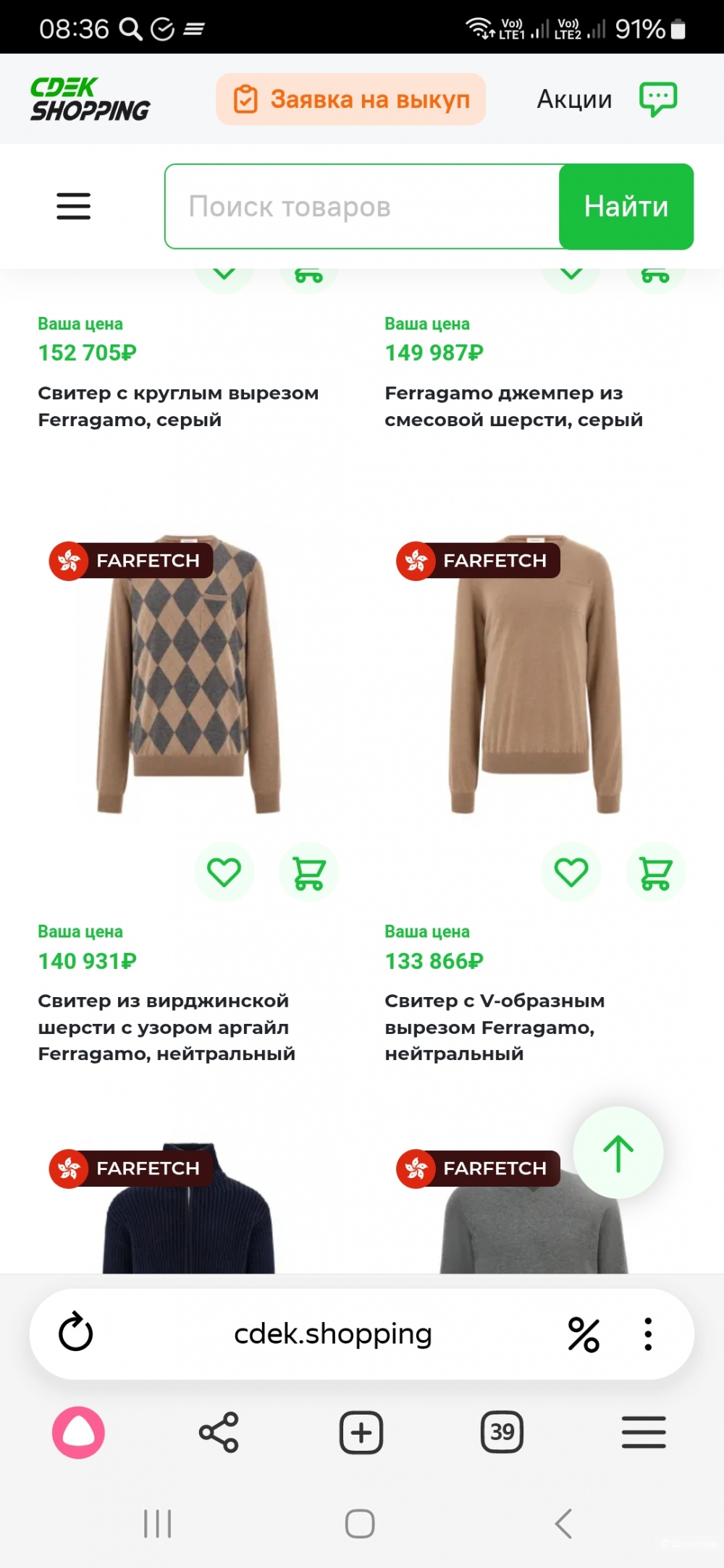Image resolution: width=724 pixels, height=1568 pixels.
Task: Go back with the system back button
Action: [563, 1524]
